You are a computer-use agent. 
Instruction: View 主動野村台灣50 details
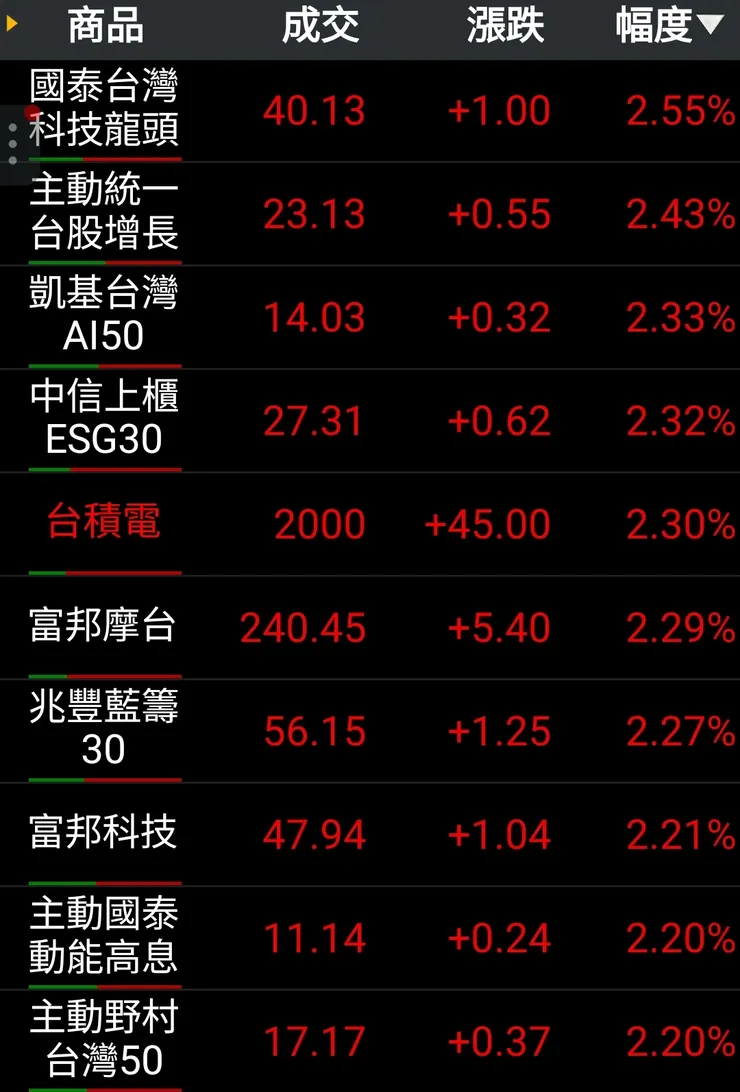click(104, 1040)
